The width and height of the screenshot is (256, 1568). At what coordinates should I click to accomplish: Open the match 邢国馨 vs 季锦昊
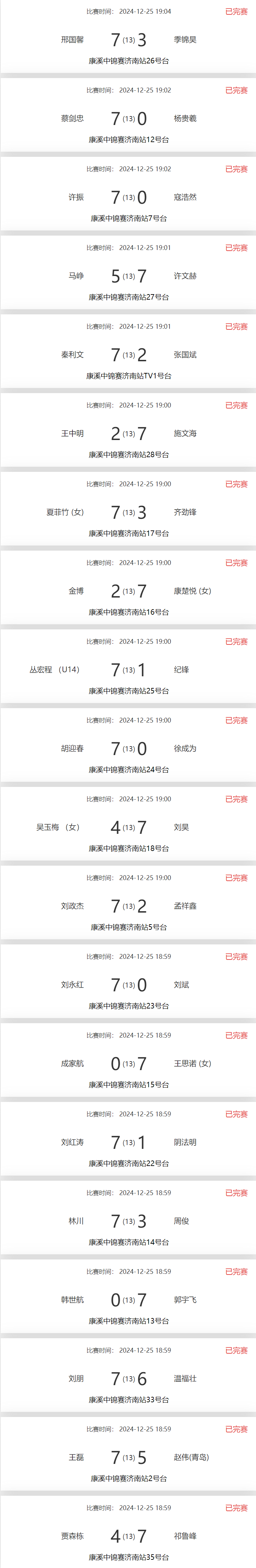(x=128, y=40)
